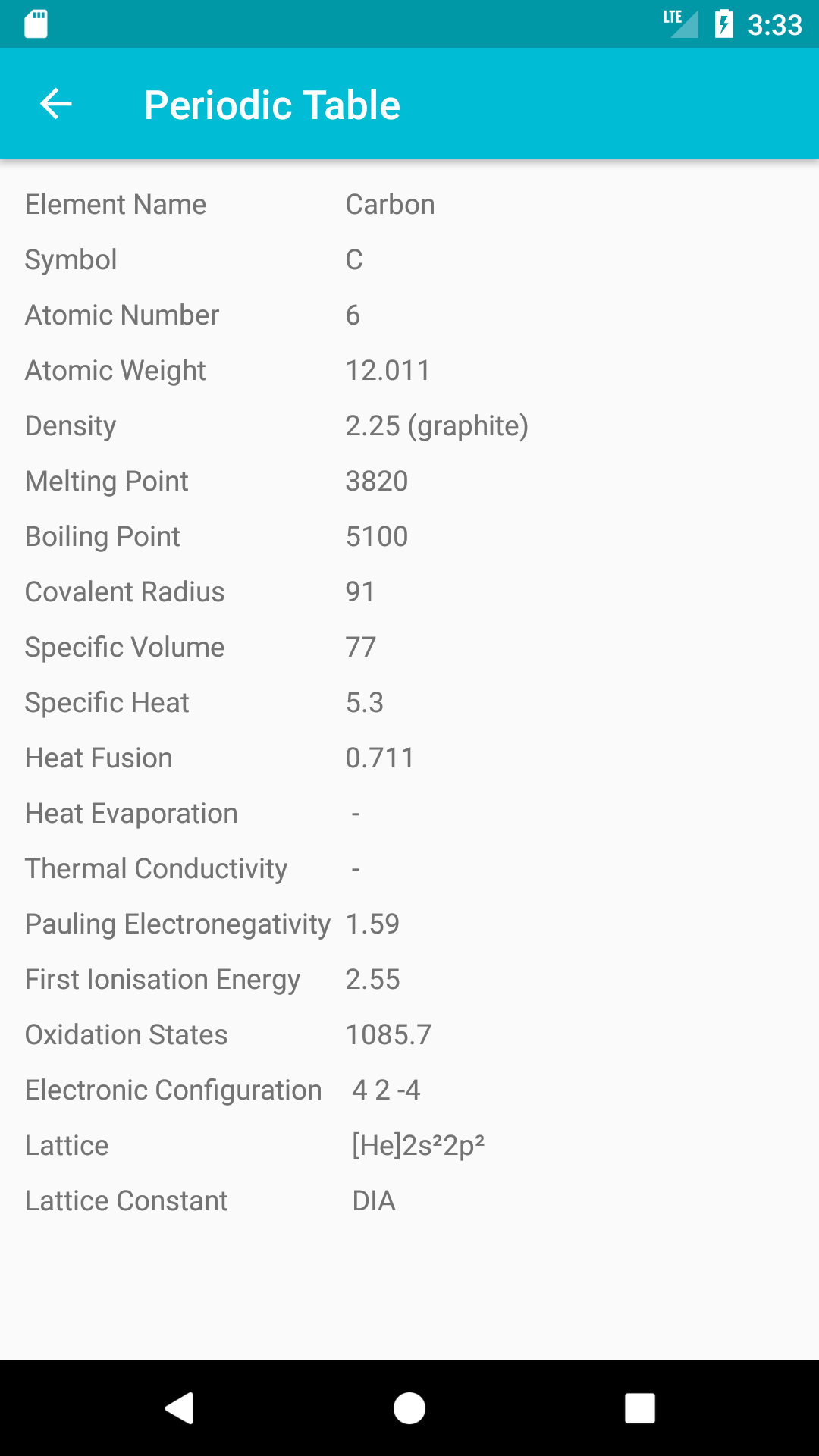Tap the Symbol value C
Viewport: 819px width, 1456px height.
[353, 259]
